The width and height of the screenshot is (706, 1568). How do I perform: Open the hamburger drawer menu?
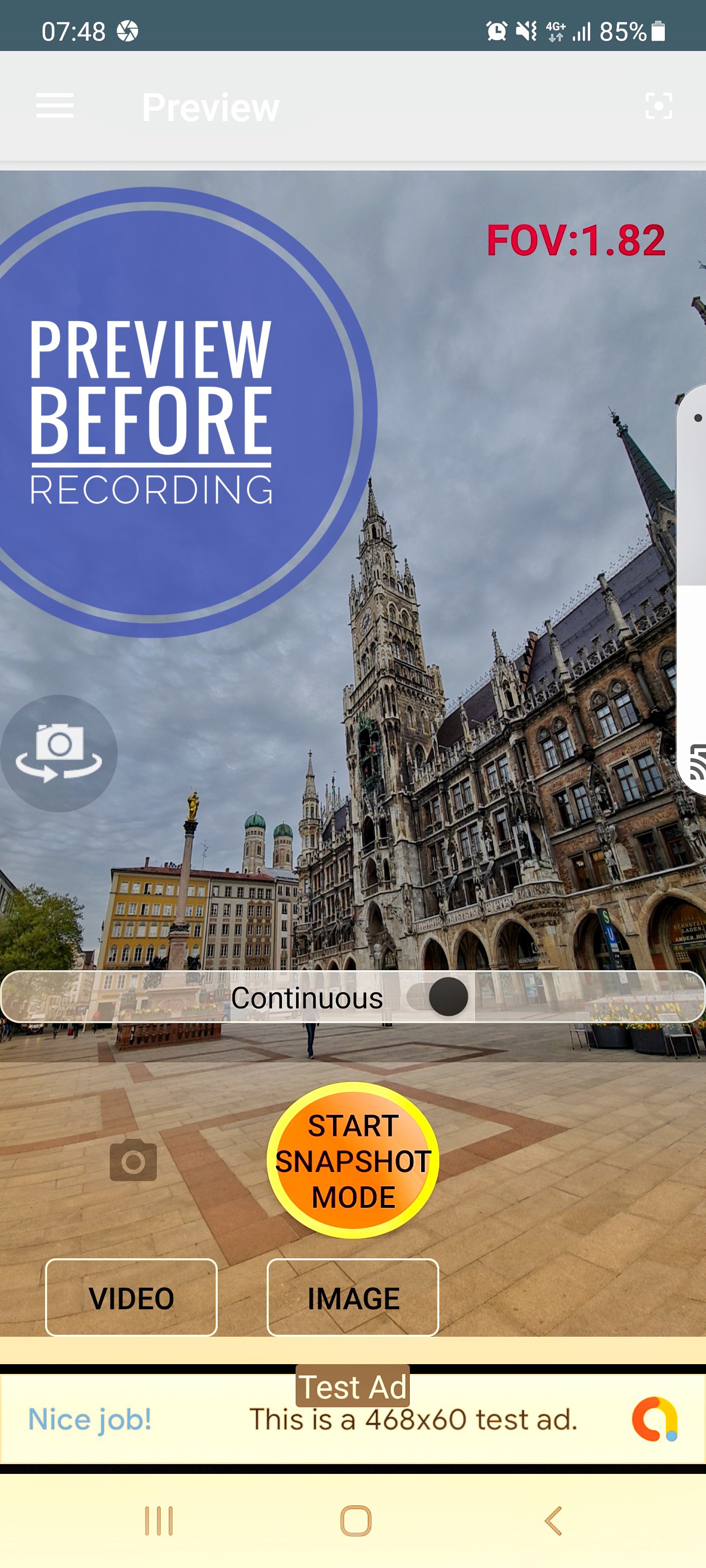point(55,106)
